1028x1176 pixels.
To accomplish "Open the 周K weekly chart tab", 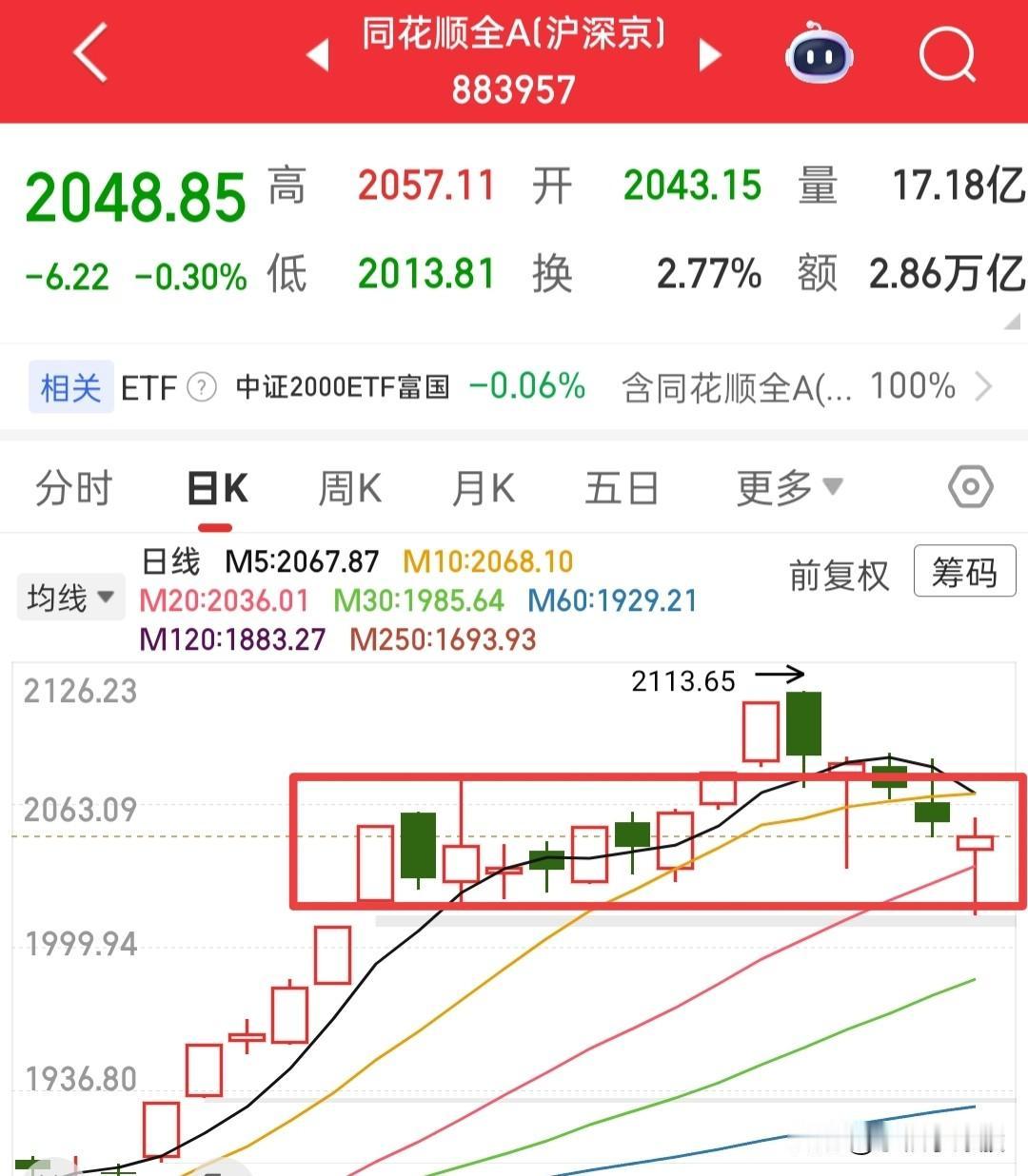I will [x=347, y=487].
